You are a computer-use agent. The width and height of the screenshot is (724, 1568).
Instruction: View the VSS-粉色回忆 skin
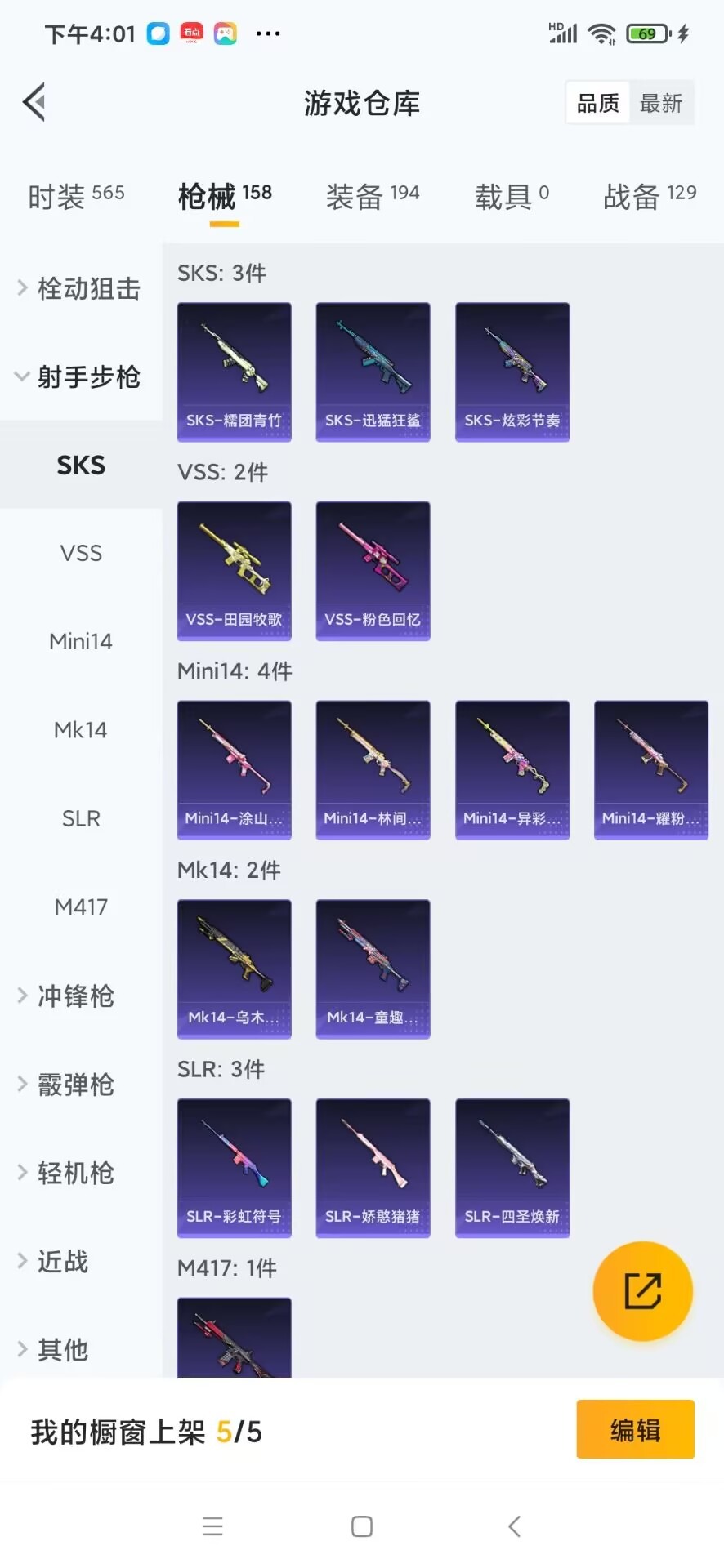tap(373, 571)
